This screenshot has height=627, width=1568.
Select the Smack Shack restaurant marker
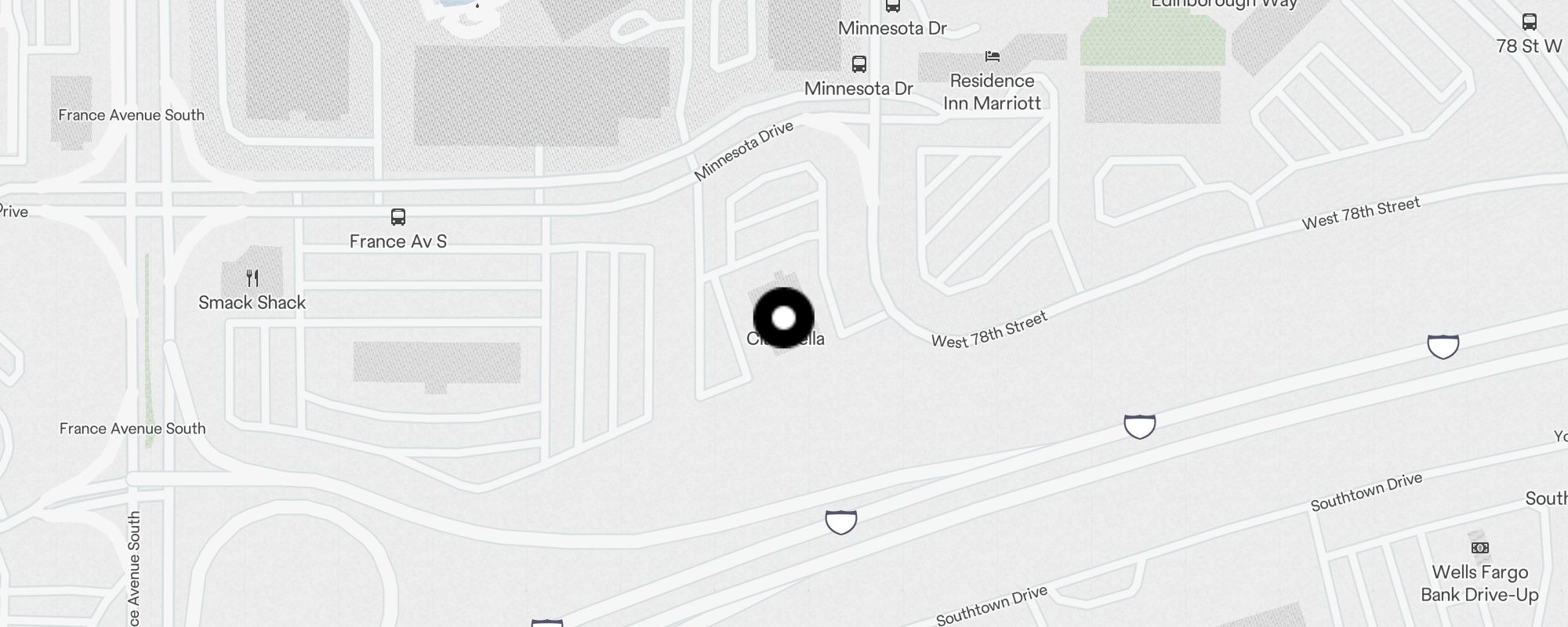(x=252, y=278)
